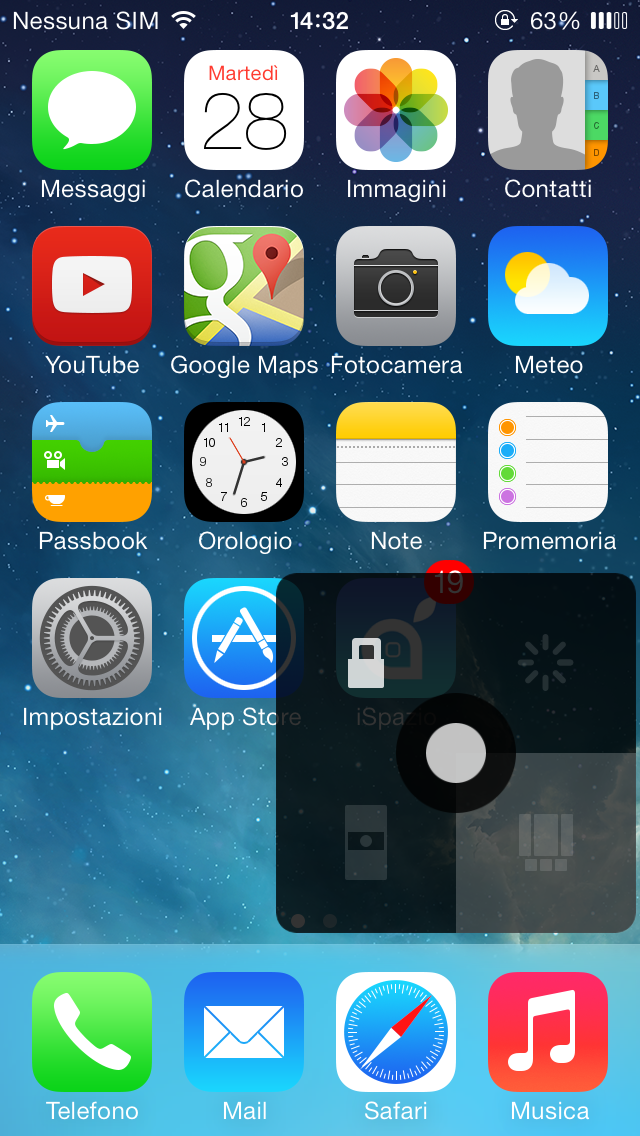Open the Orologio clock app
640x1136 pixels.
tap(244, 462)
